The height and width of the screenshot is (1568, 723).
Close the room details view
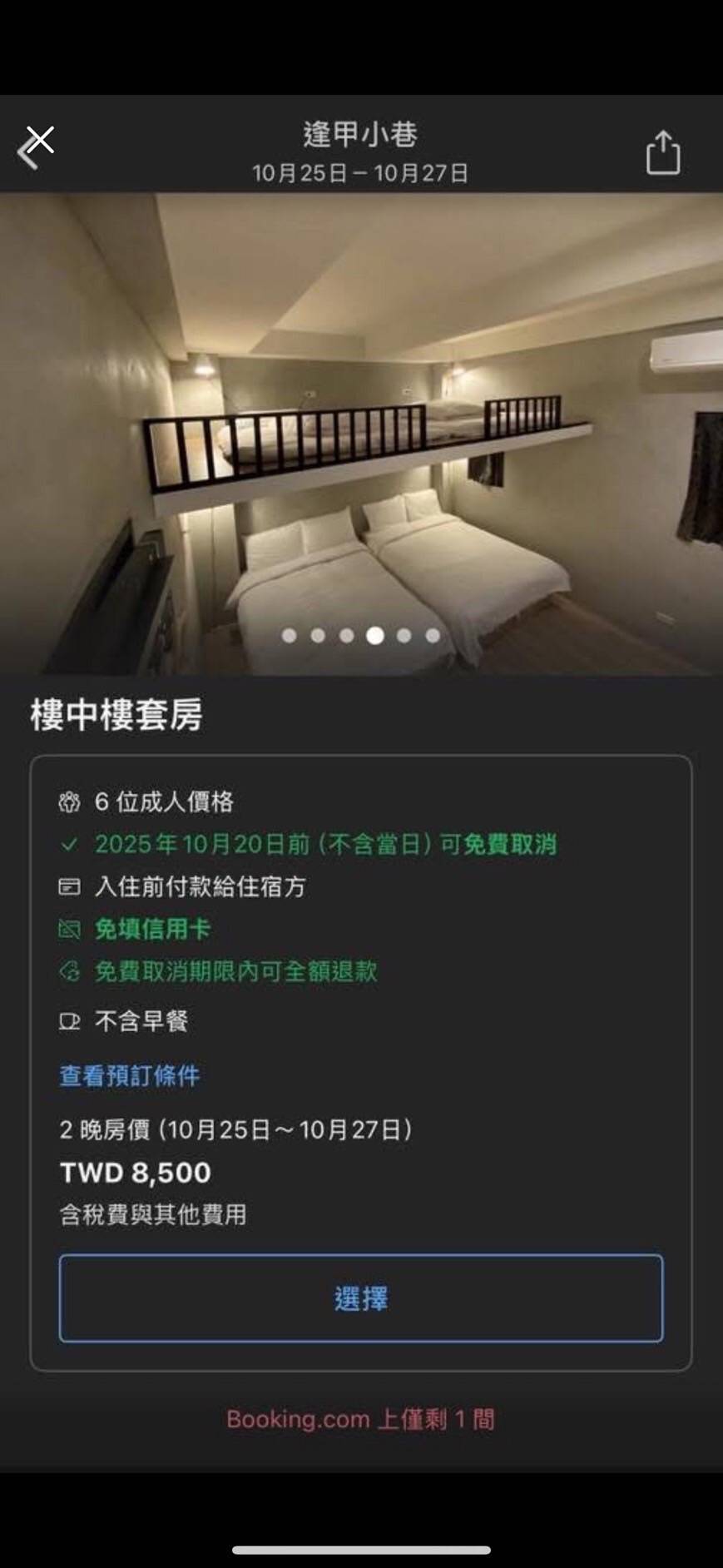tap(38, 141)
